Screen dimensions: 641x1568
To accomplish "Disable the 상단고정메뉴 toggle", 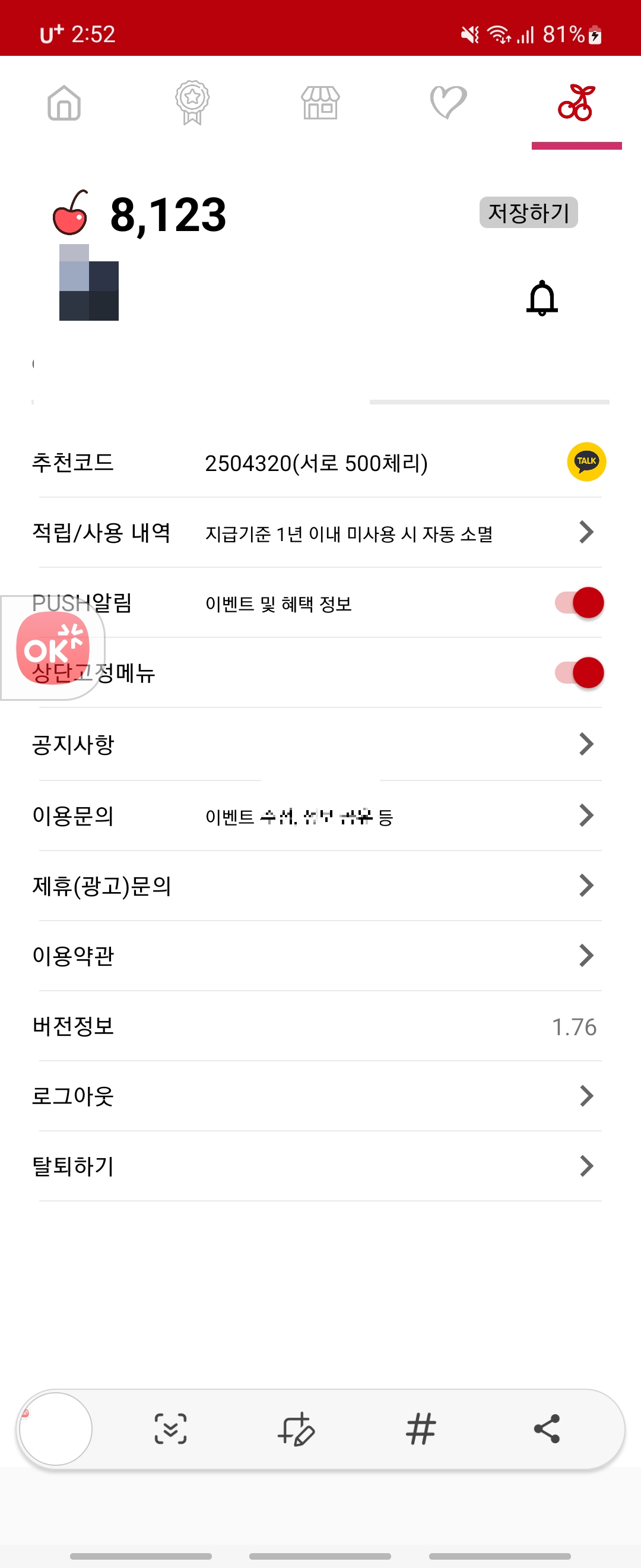I will [579, 672].
